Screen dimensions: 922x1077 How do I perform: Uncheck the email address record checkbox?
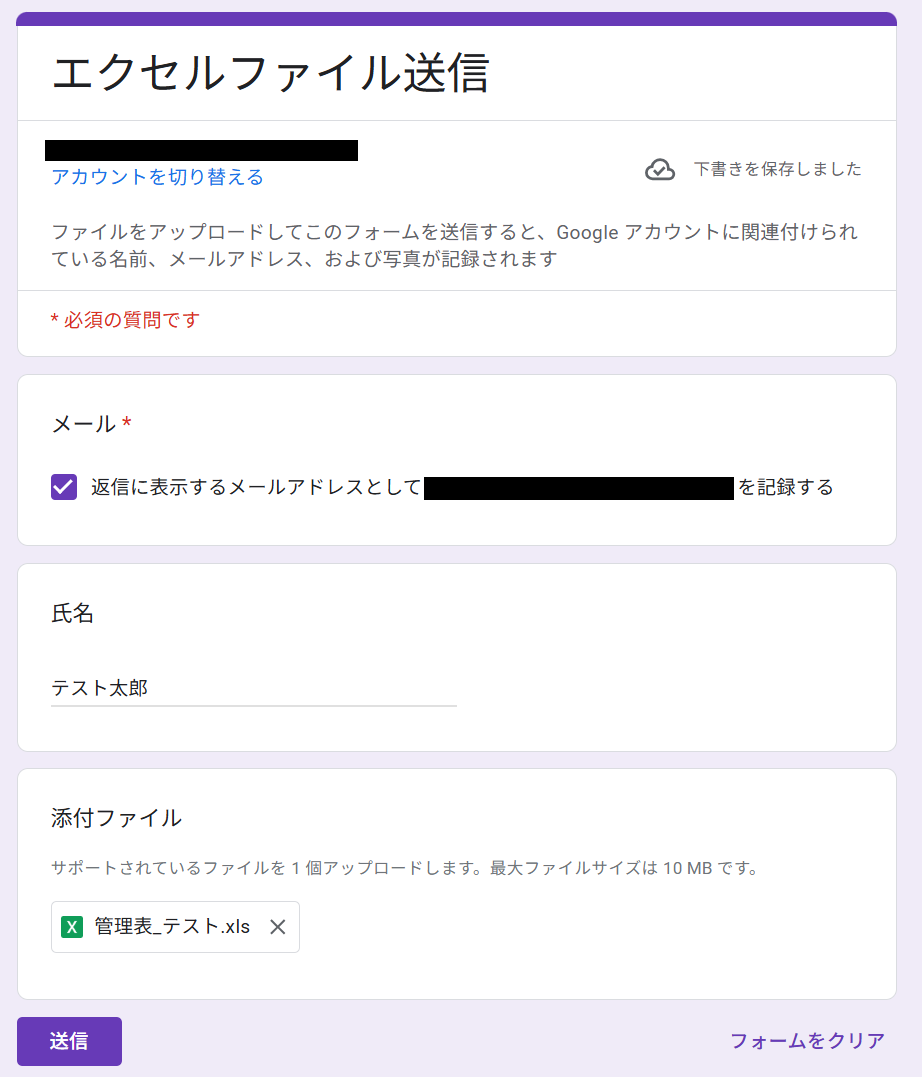(64, 487)
